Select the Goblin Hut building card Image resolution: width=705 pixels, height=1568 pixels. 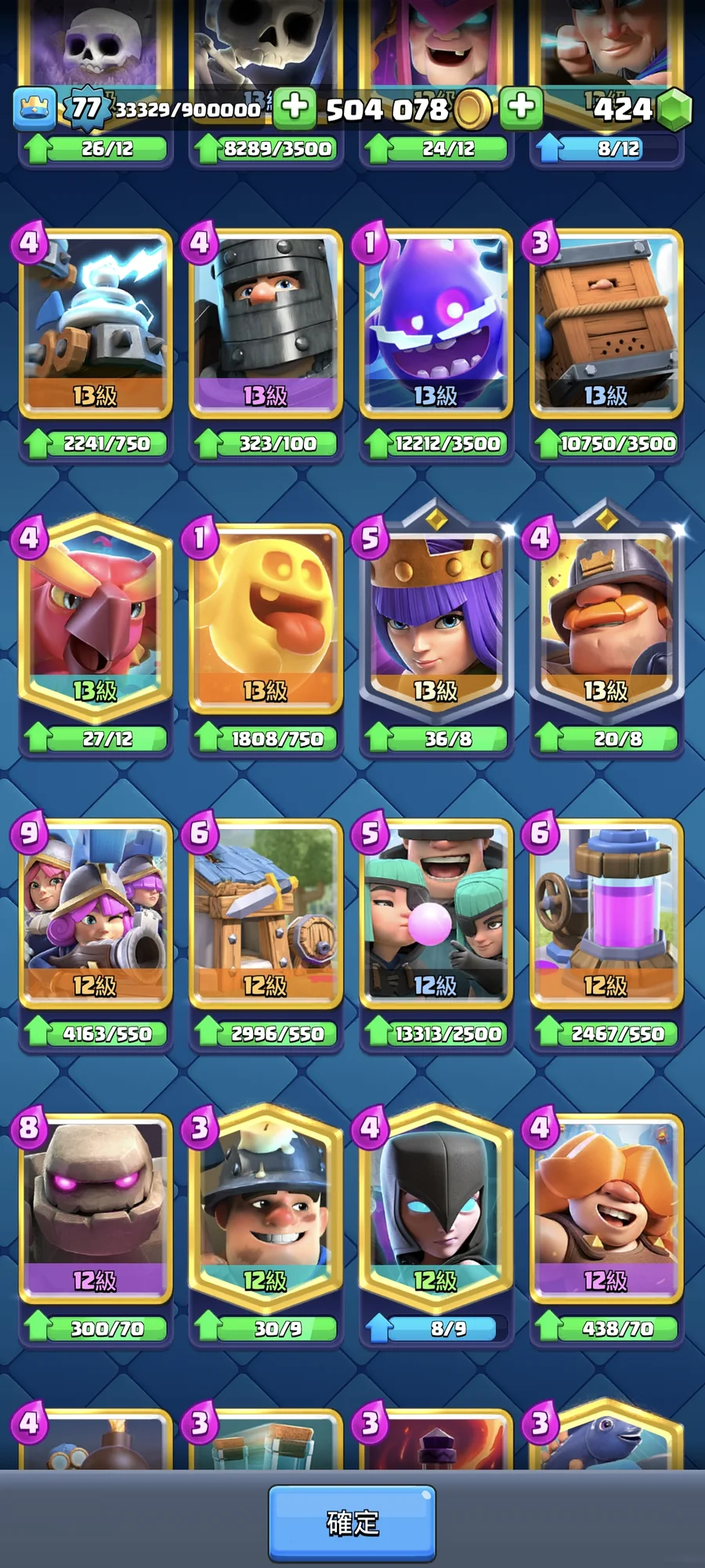tap(266, 913)
